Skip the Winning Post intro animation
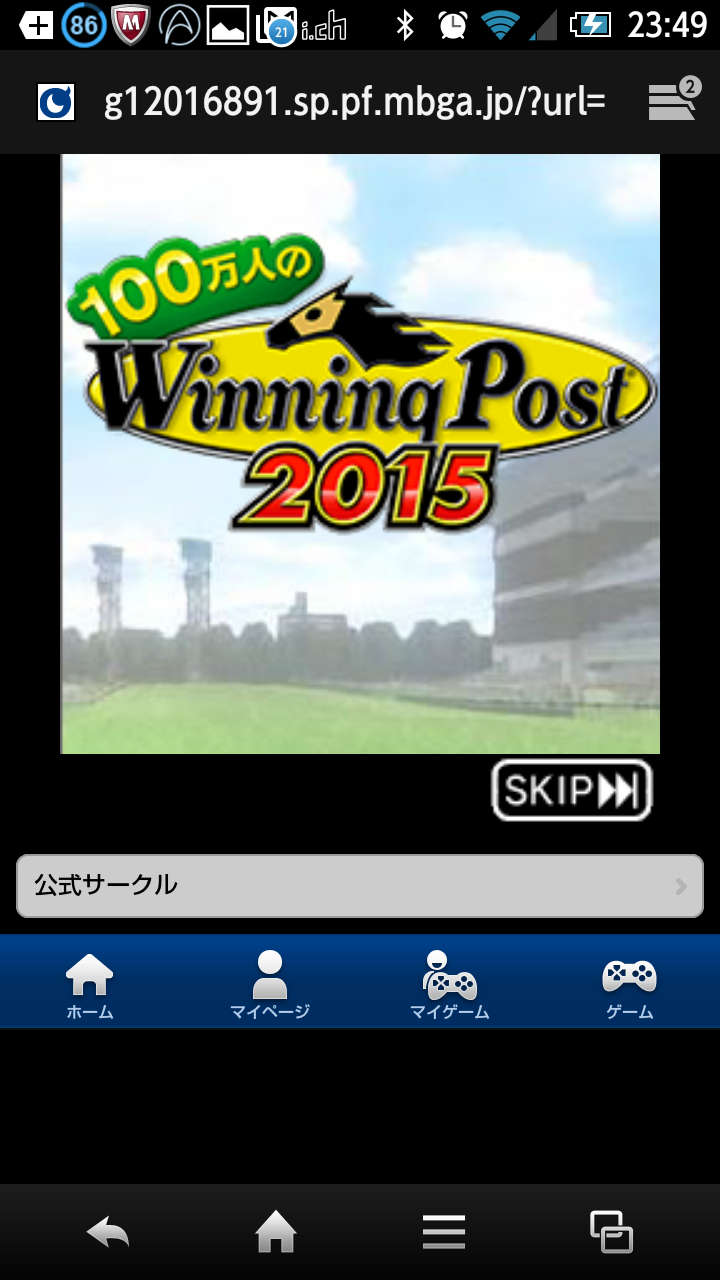 (571, 790)
